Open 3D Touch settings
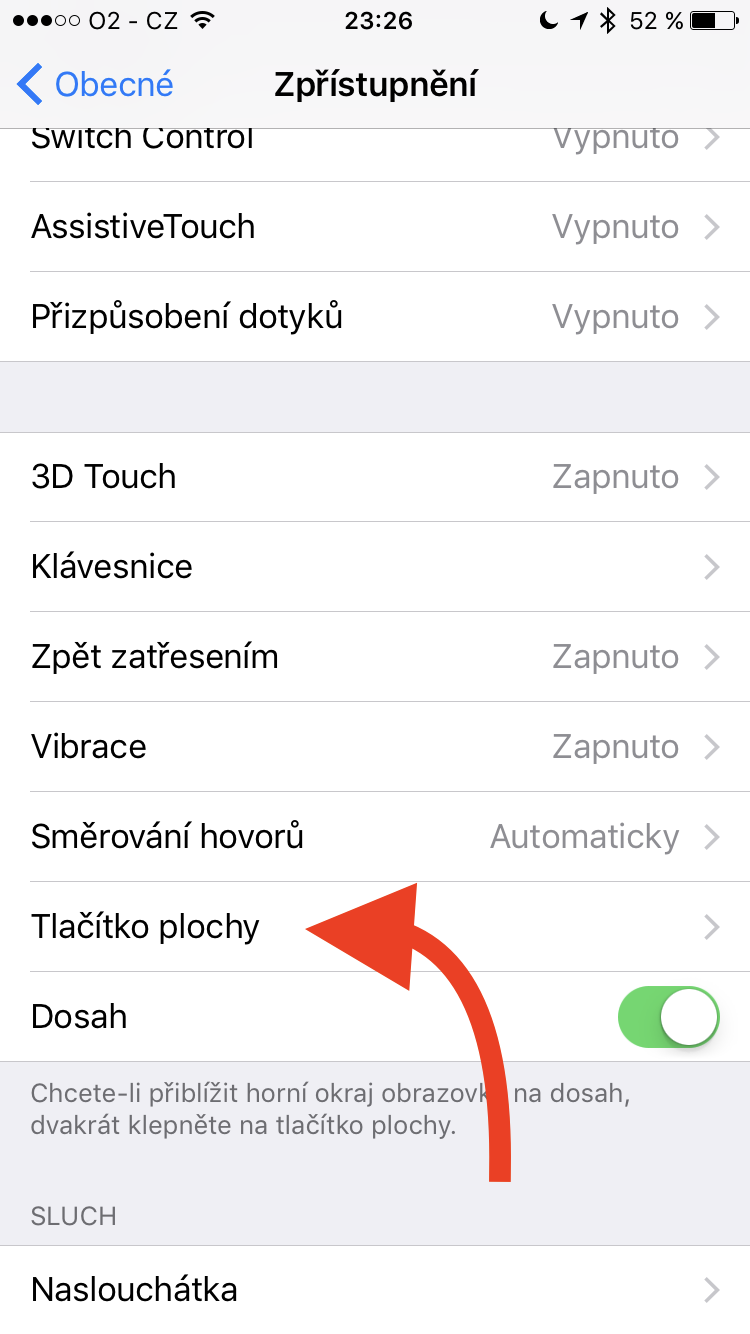The height and width of the screenshot is (1334, 750). tap(375, 477)
